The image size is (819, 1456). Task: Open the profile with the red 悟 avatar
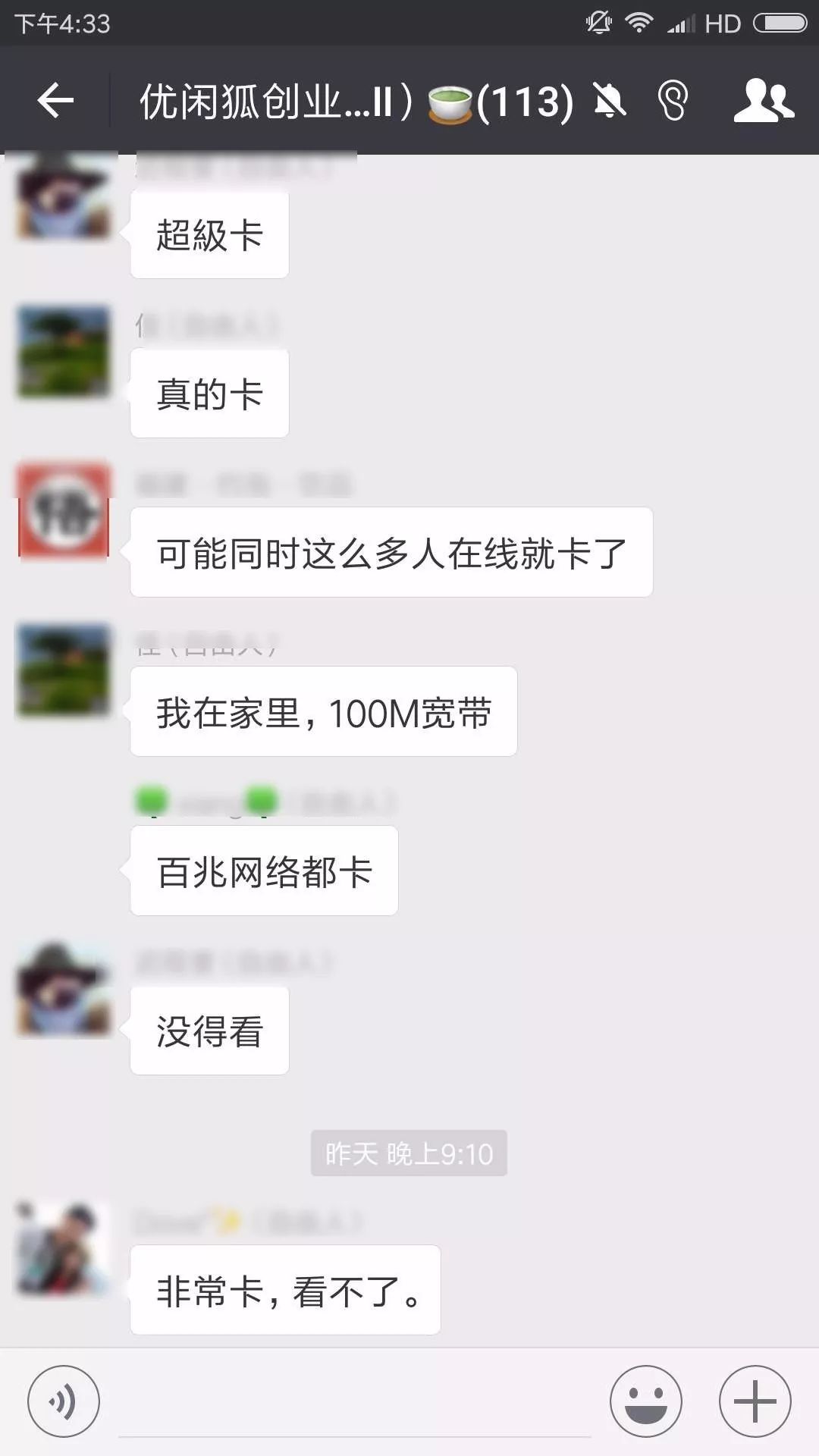click(64, 510)
